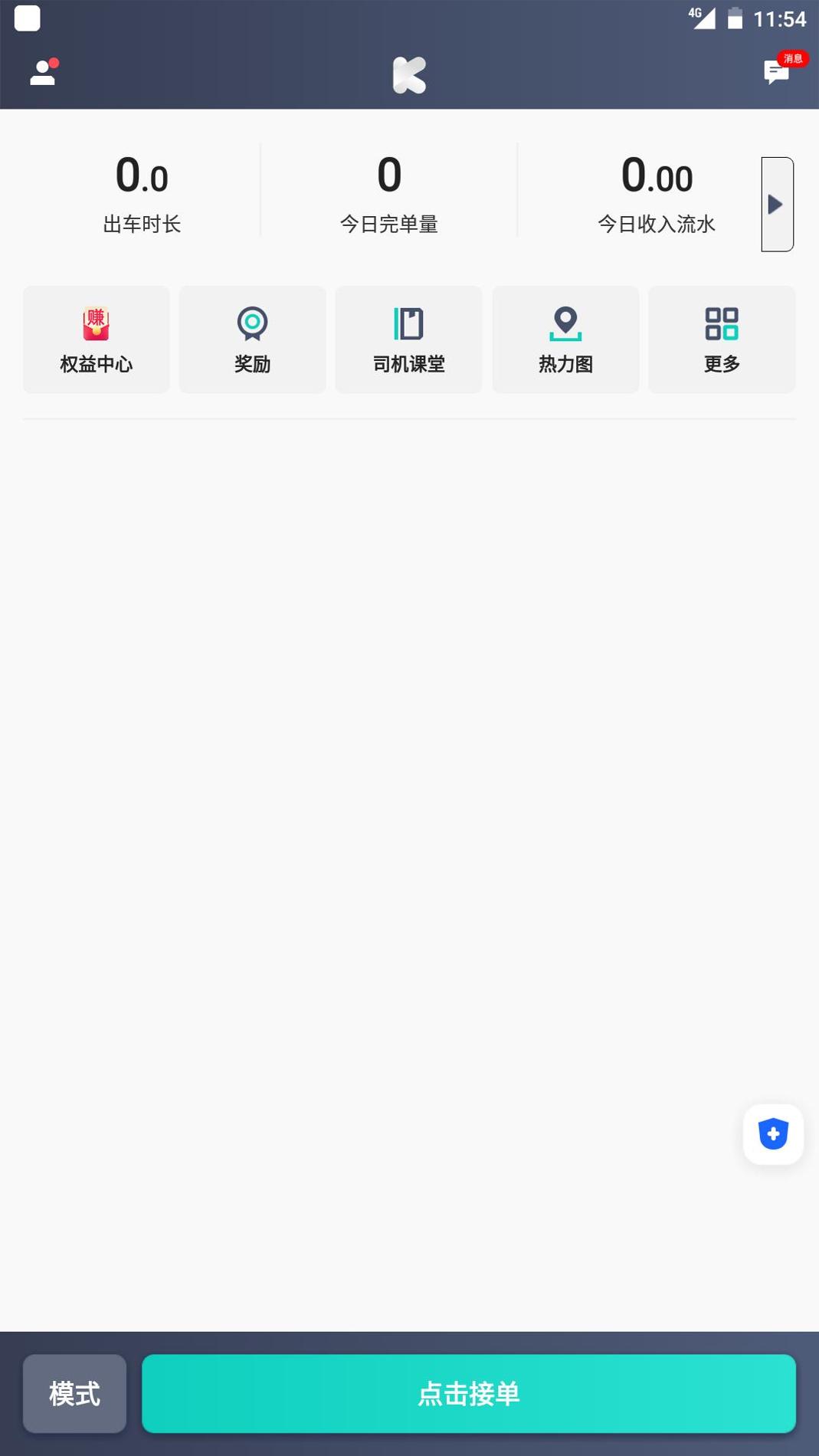819x1456 pixels.
Task: Start accepting orders with 点击接单
Action: click(x=469, y=1393)
